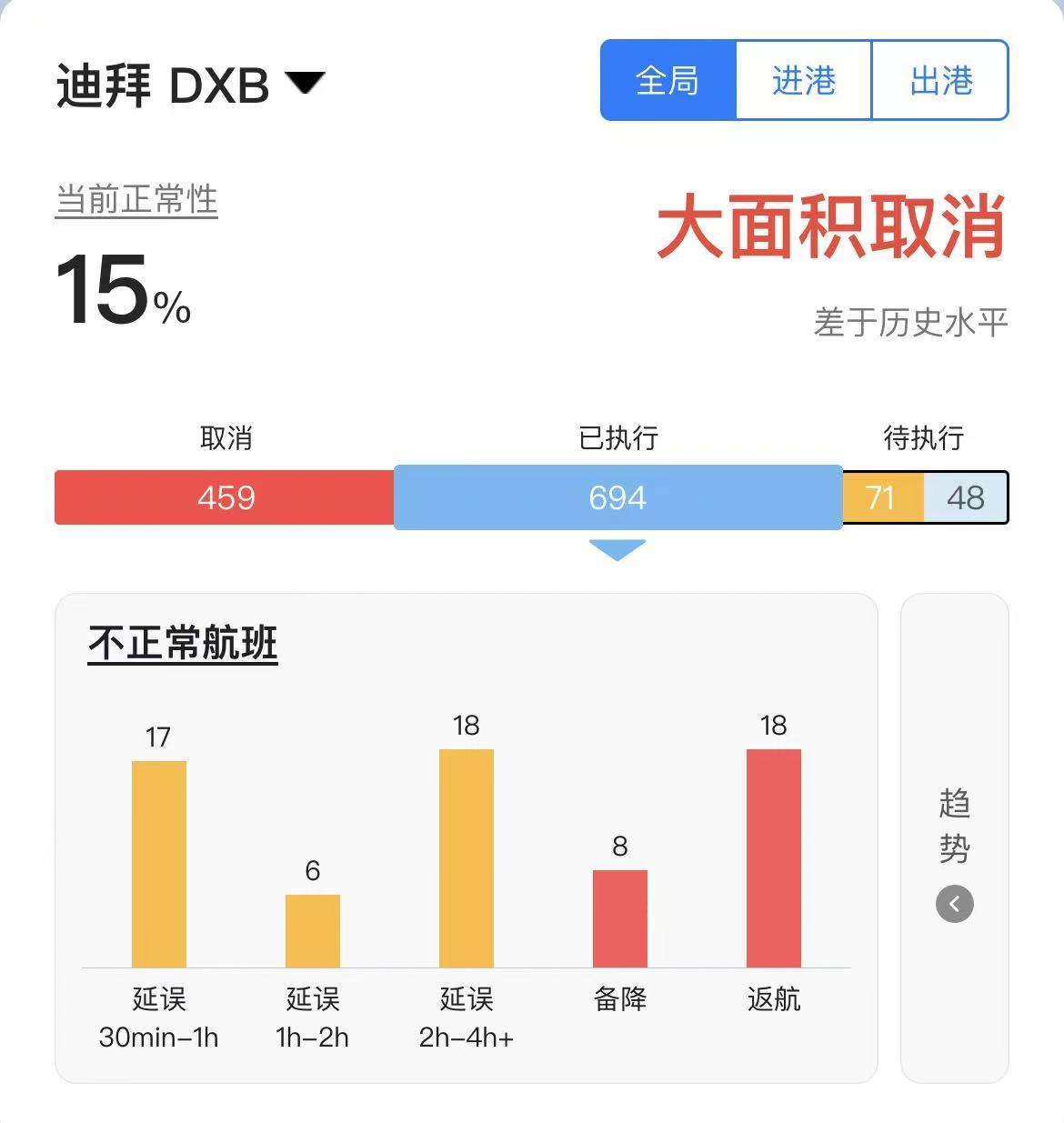Select the 待执行 71 and 48 bar segment

(x=925, y=497)
